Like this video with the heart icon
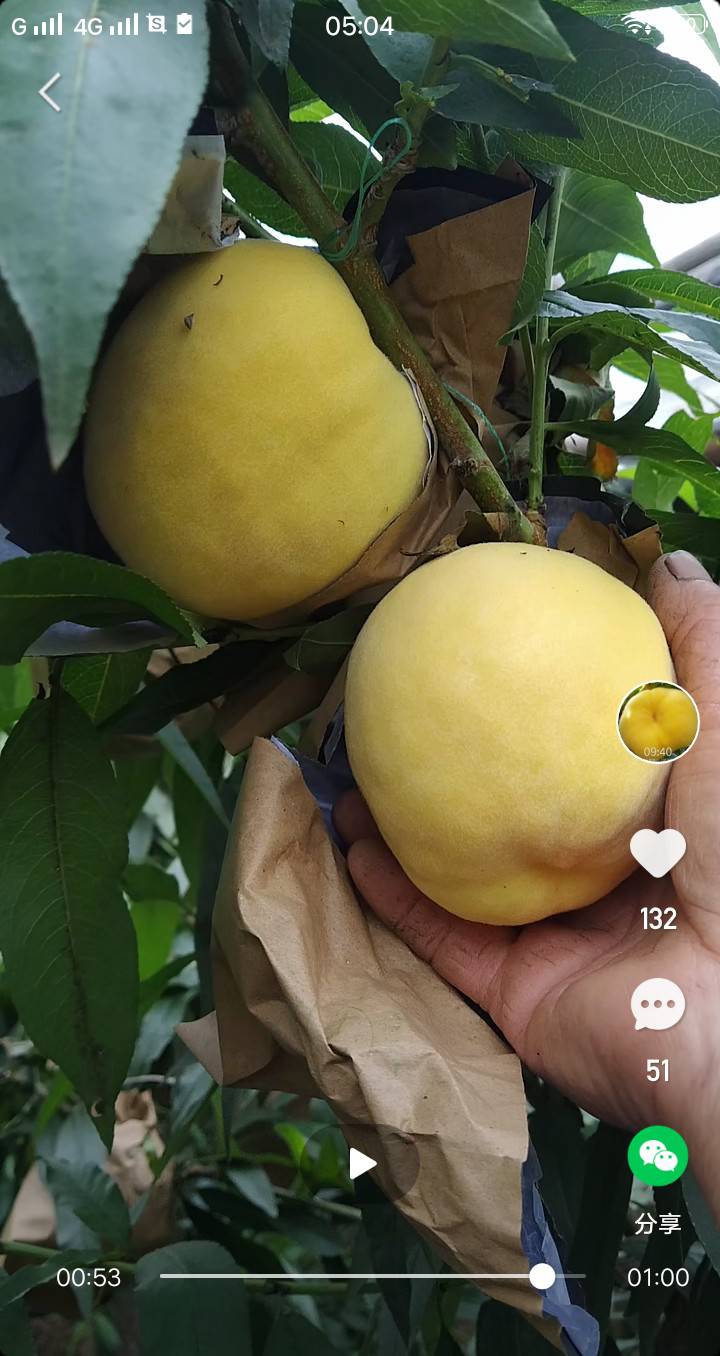This screenshot has height=1356, width=720. [x=658, y=853]
